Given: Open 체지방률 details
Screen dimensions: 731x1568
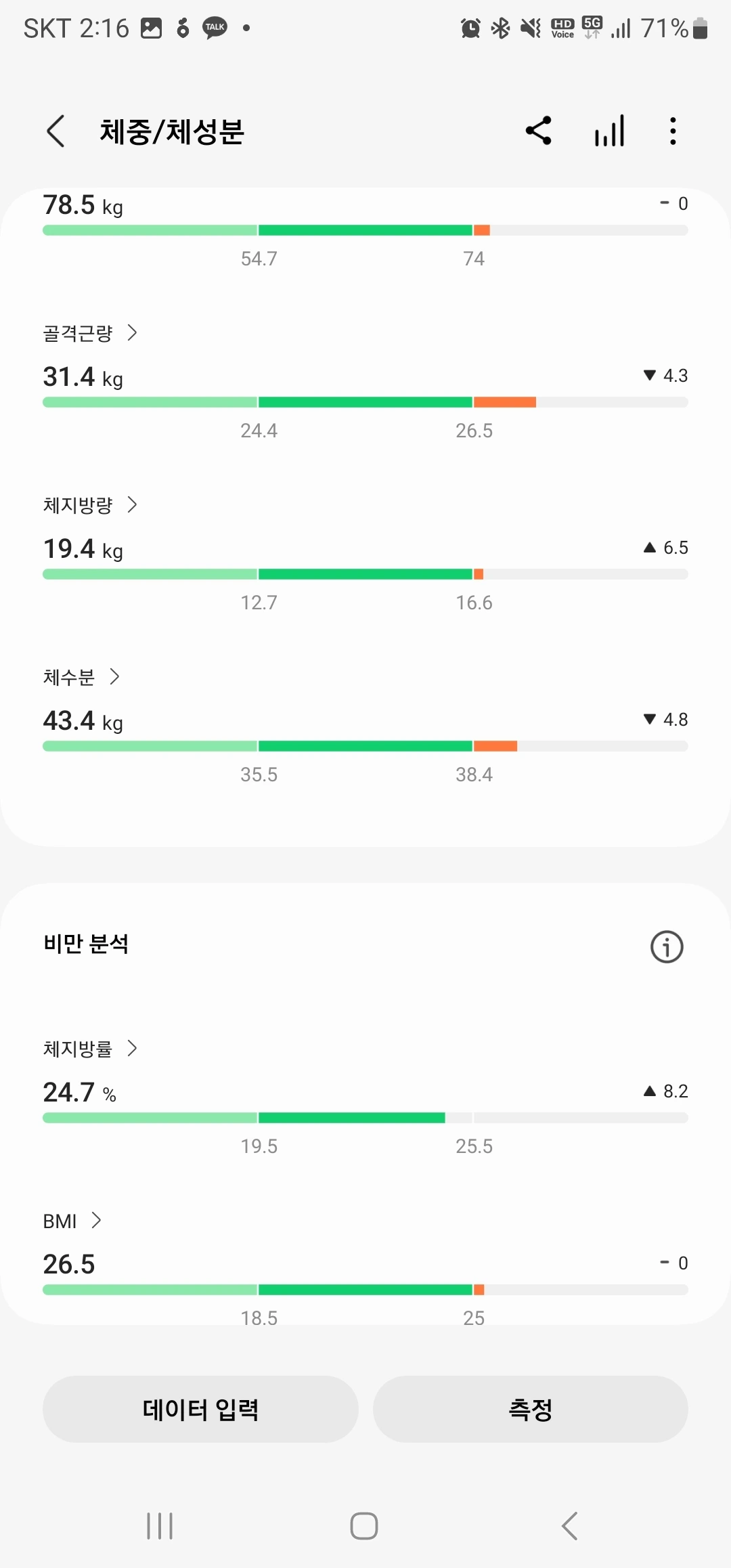Looking at the screenshot, I should [90, 1049].
